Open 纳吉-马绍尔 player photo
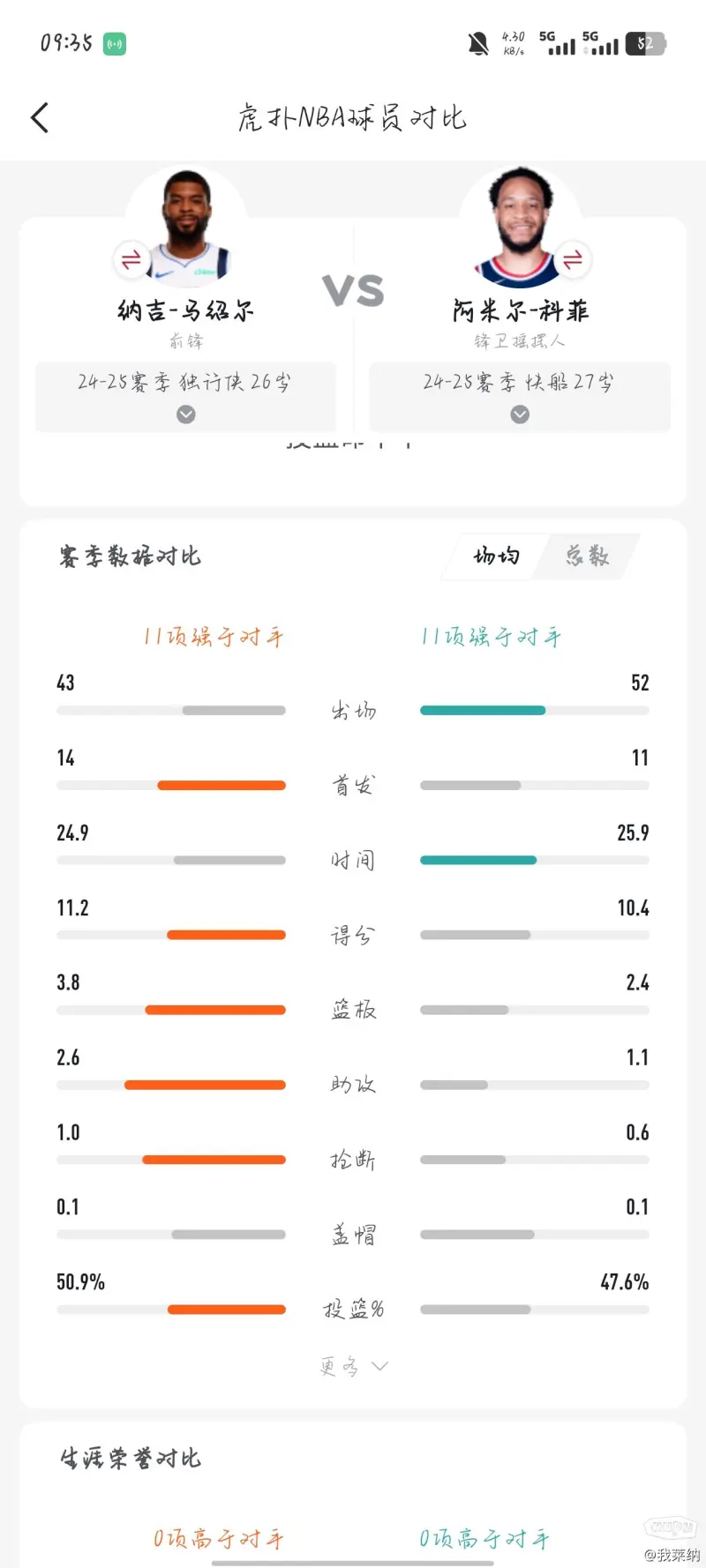706x1568 pixels. coord(187,228)
